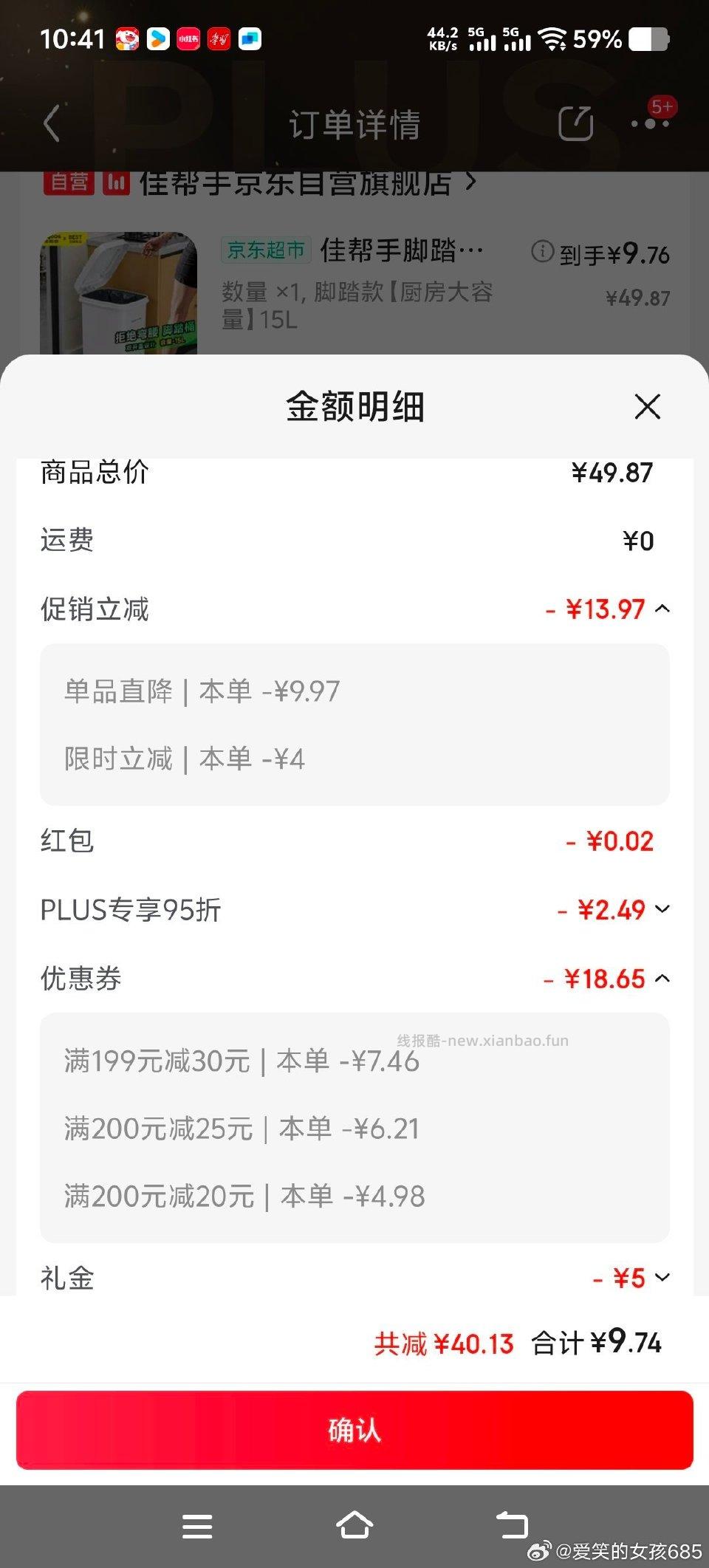Click the 共减¥40.13 total savings text
709x1568 pixels.
pos(442,1343)
